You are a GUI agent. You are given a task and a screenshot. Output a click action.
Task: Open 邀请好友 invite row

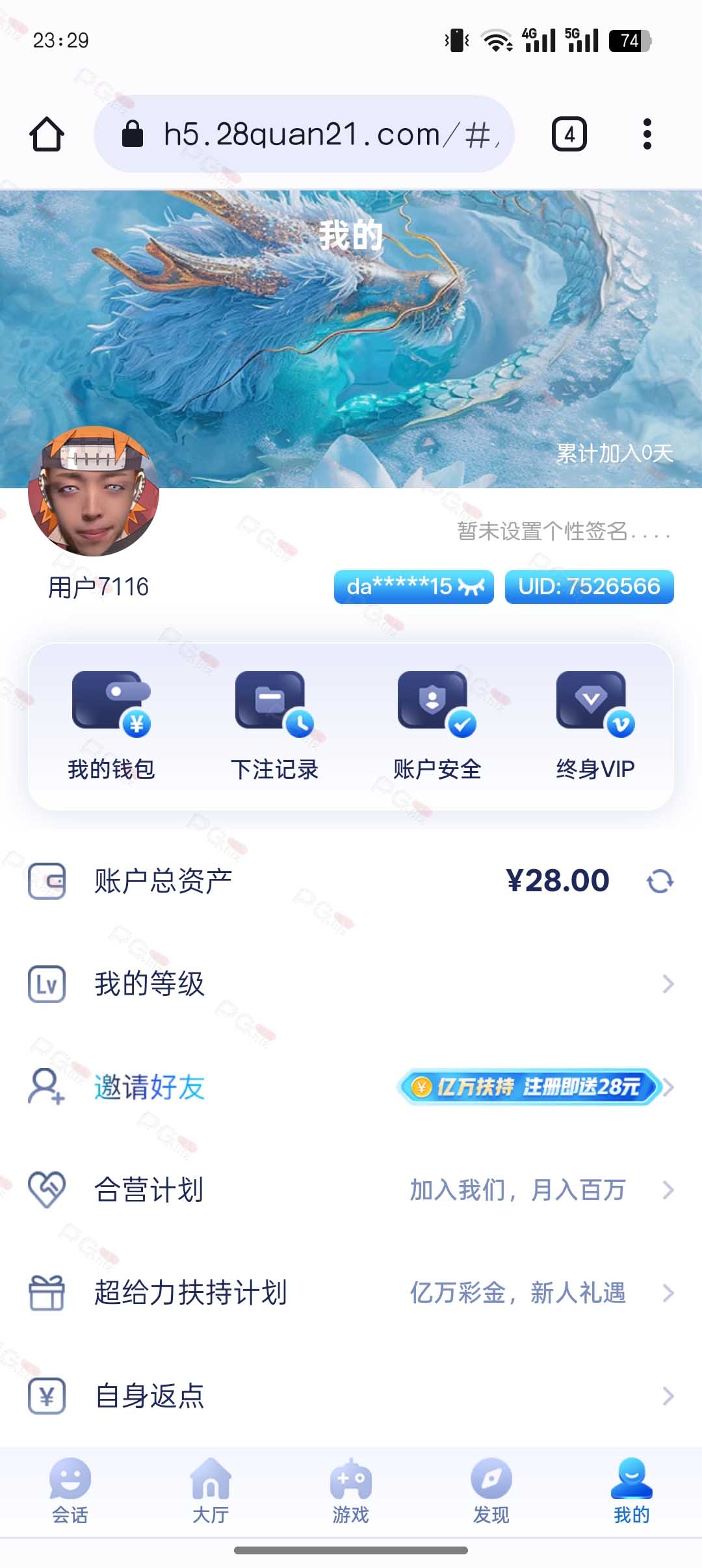351,1087
